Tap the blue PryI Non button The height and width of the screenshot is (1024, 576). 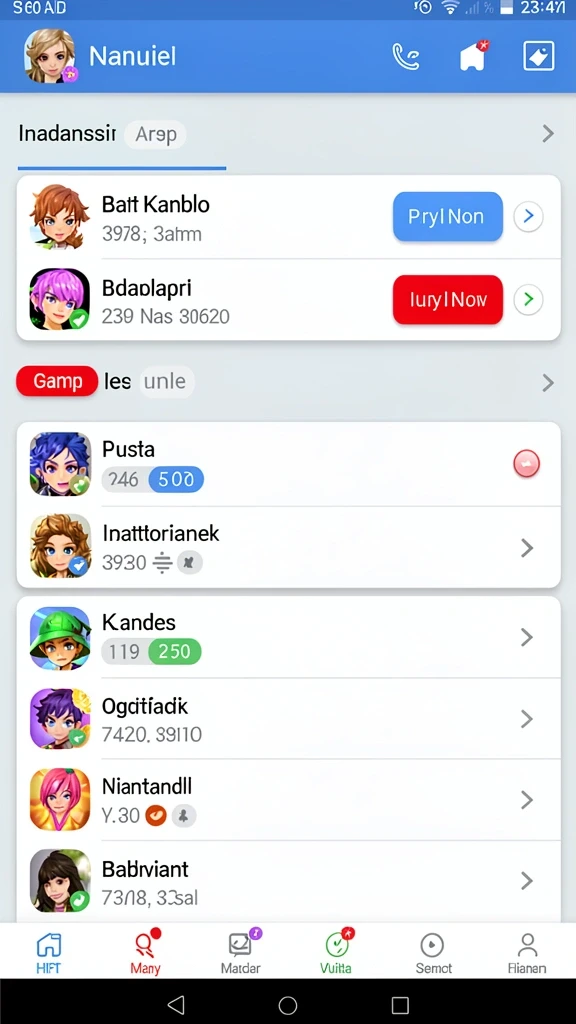pos(447,216)
